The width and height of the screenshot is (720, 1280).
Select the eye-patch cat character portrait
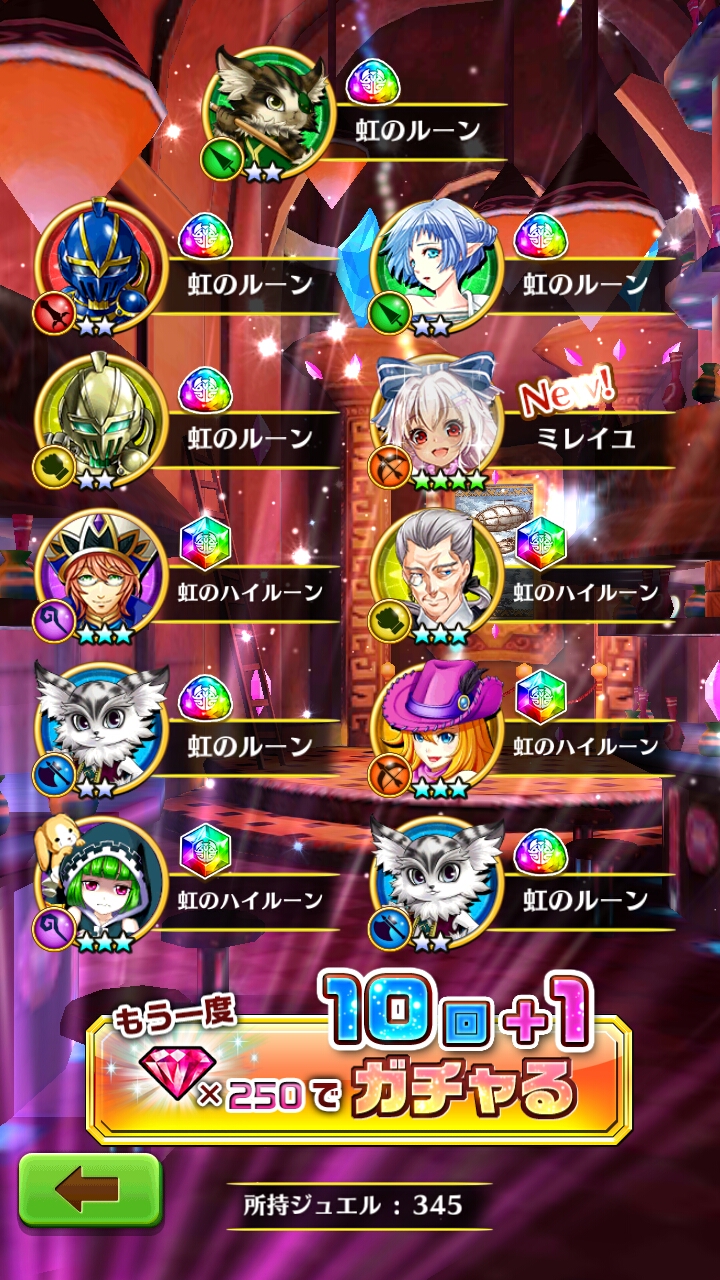[x=267, y=112]
